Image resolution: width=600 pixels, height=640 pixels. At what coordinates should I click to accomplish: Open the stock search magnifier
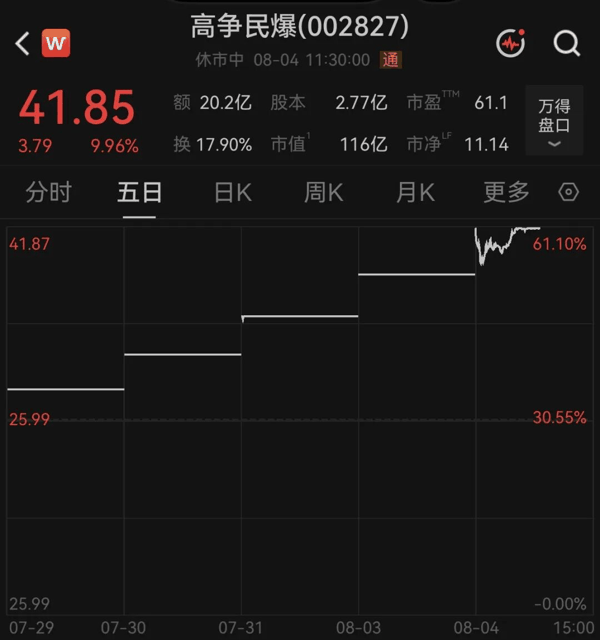pos(567,43)
